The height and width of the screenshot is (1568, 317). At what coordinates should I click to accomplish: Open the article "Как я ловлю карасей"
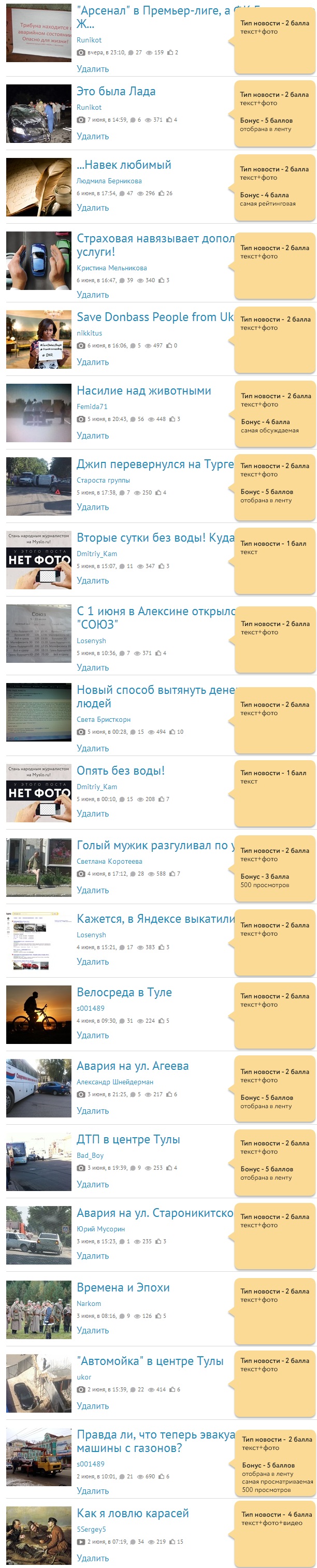click(133, 1513)
